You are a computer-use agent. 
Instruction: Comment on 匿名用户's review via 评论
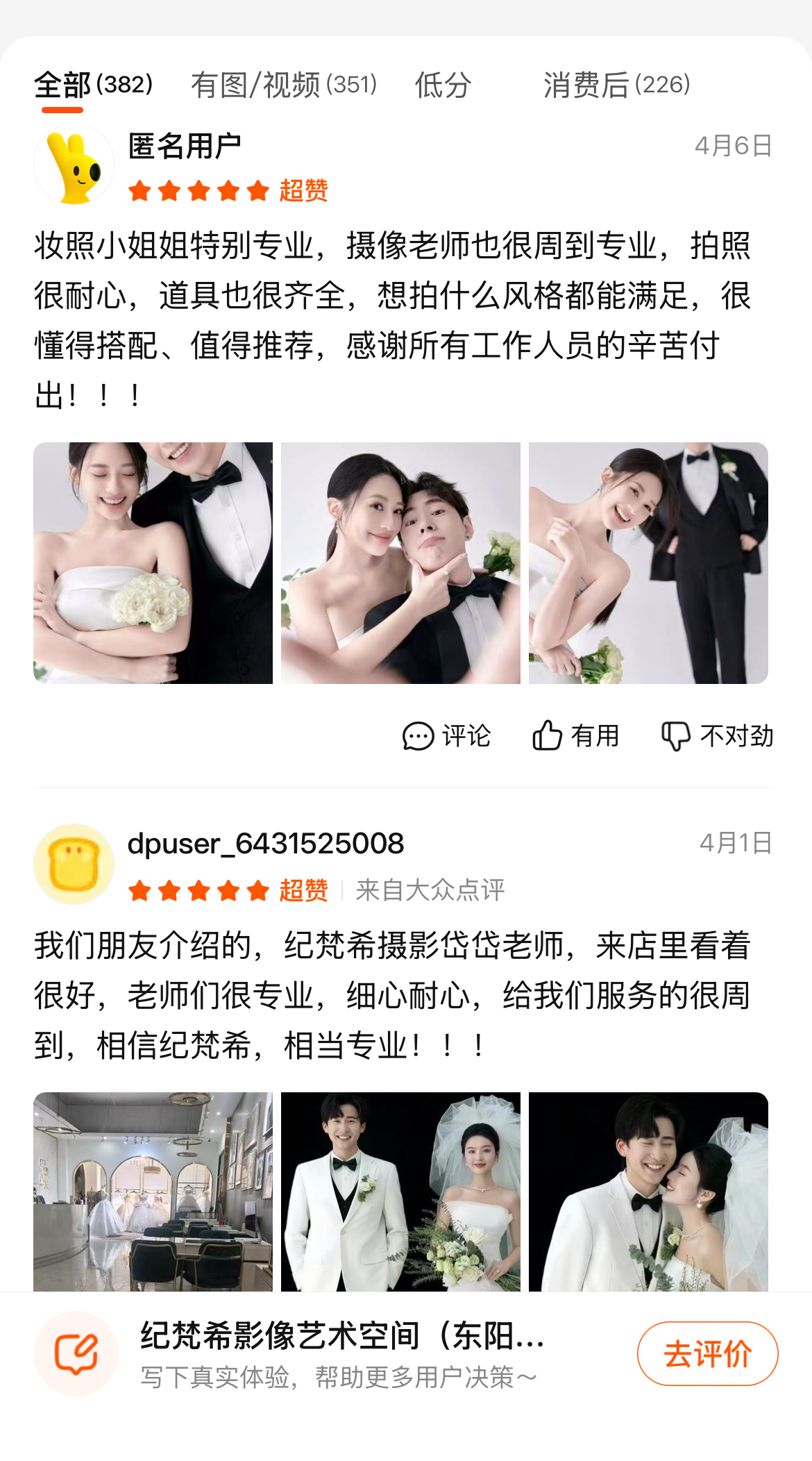click(x=446, y=736)
